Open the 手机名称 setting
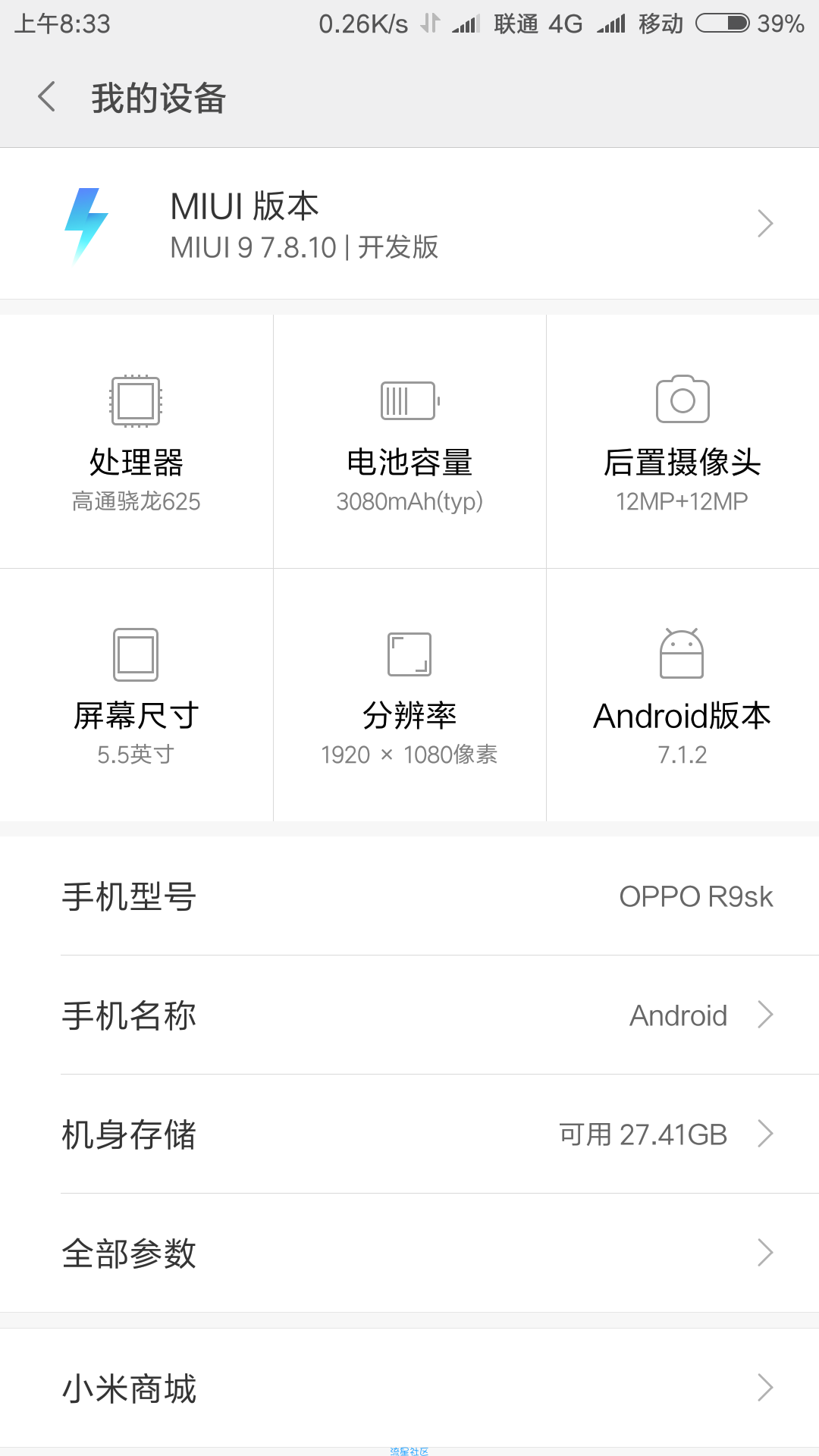Image resolution: width=819 pixels, height=1456 pixels. 409,1015
